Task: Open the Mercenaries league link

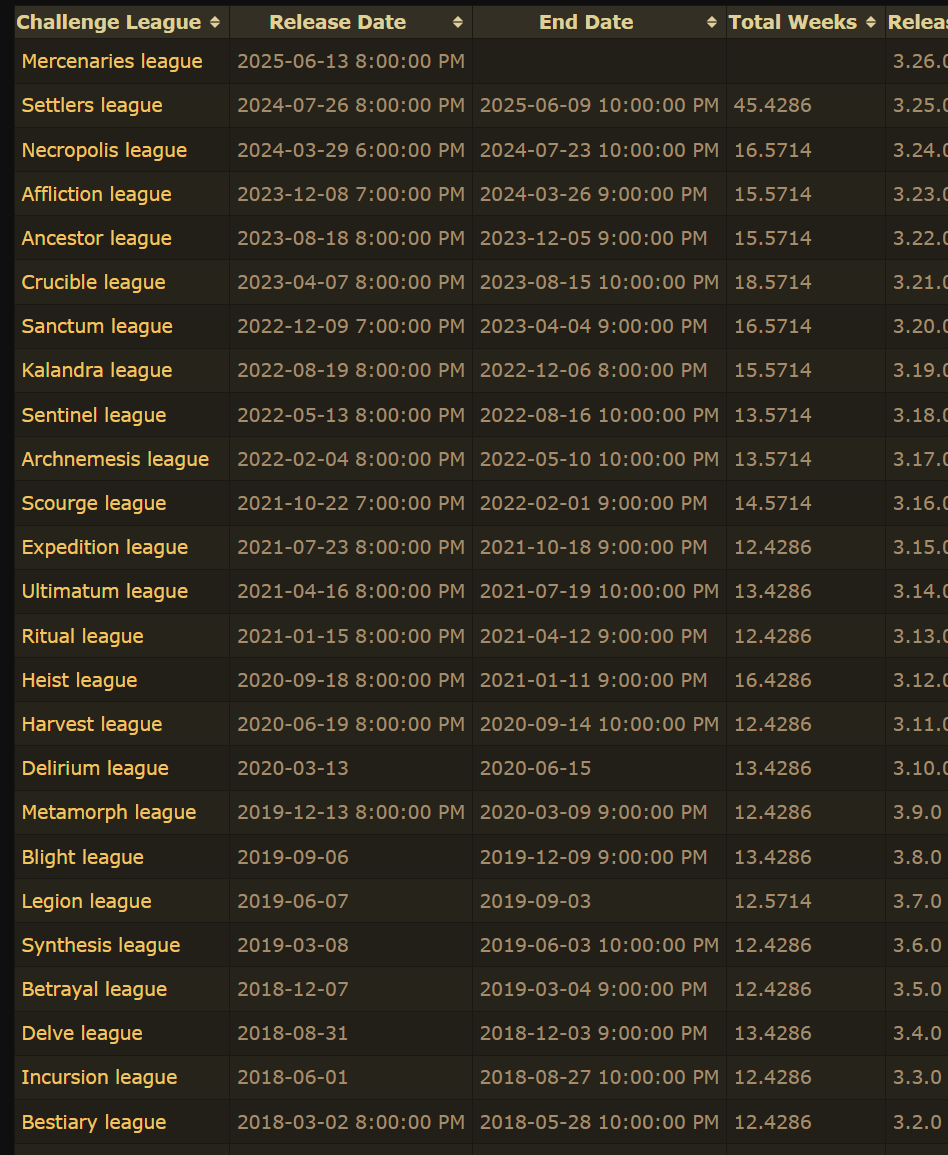Action: [x=112, y=61]
